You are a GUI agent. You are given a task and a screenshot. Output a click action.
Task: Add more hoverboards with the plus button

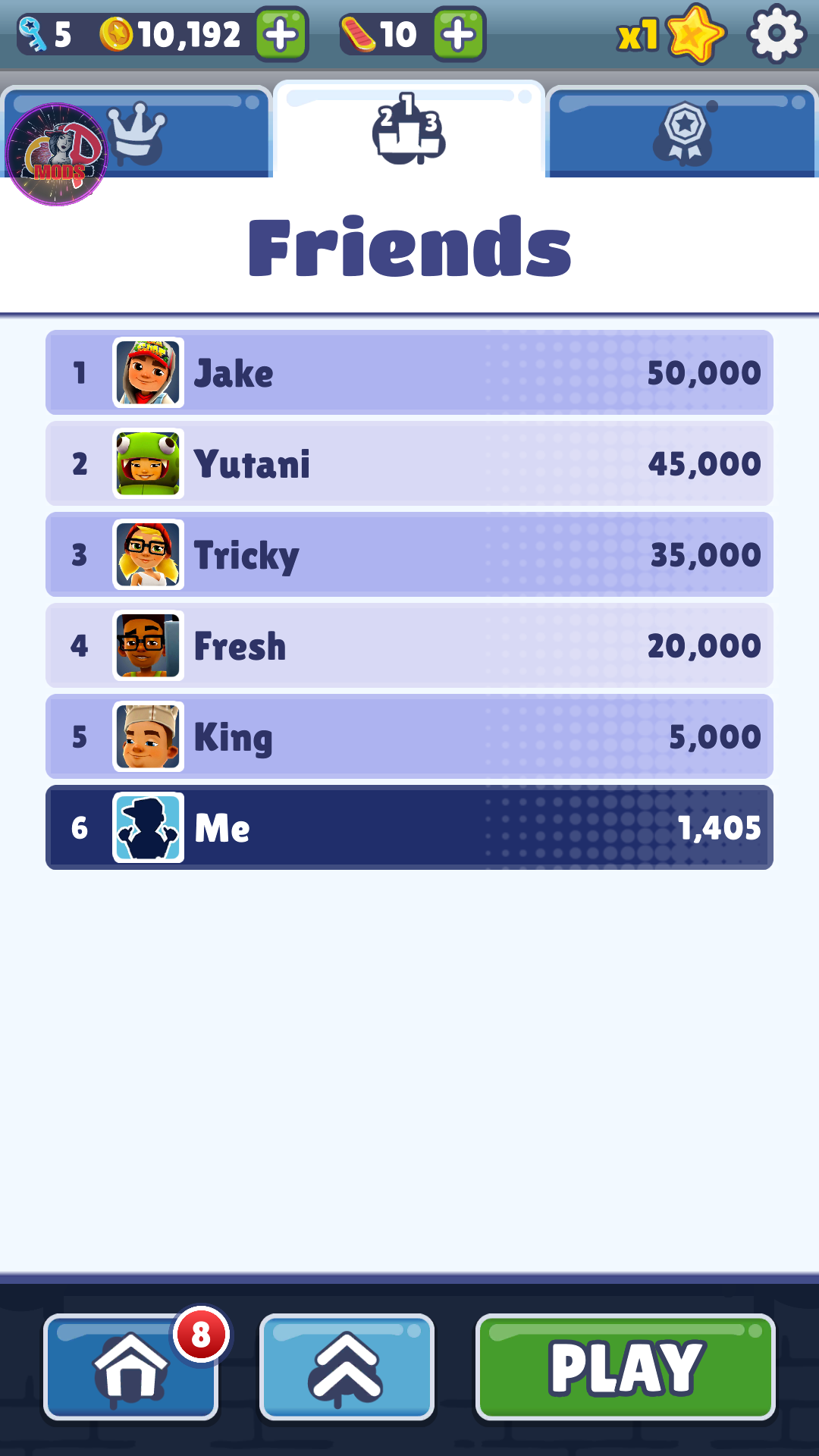(x=459, y=34)
